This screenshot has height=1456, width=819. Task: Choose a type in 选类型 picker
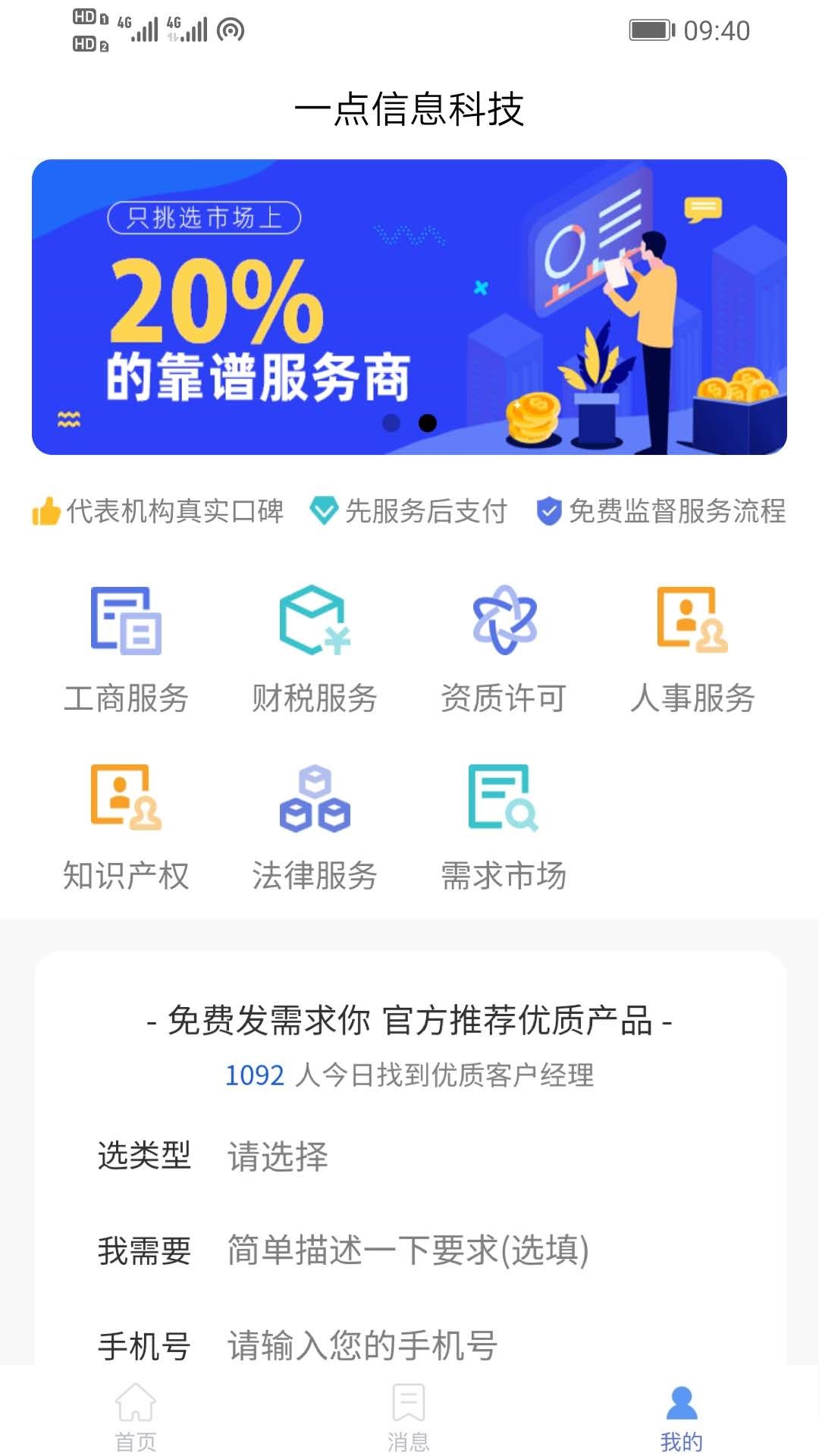pos(455,1156)
